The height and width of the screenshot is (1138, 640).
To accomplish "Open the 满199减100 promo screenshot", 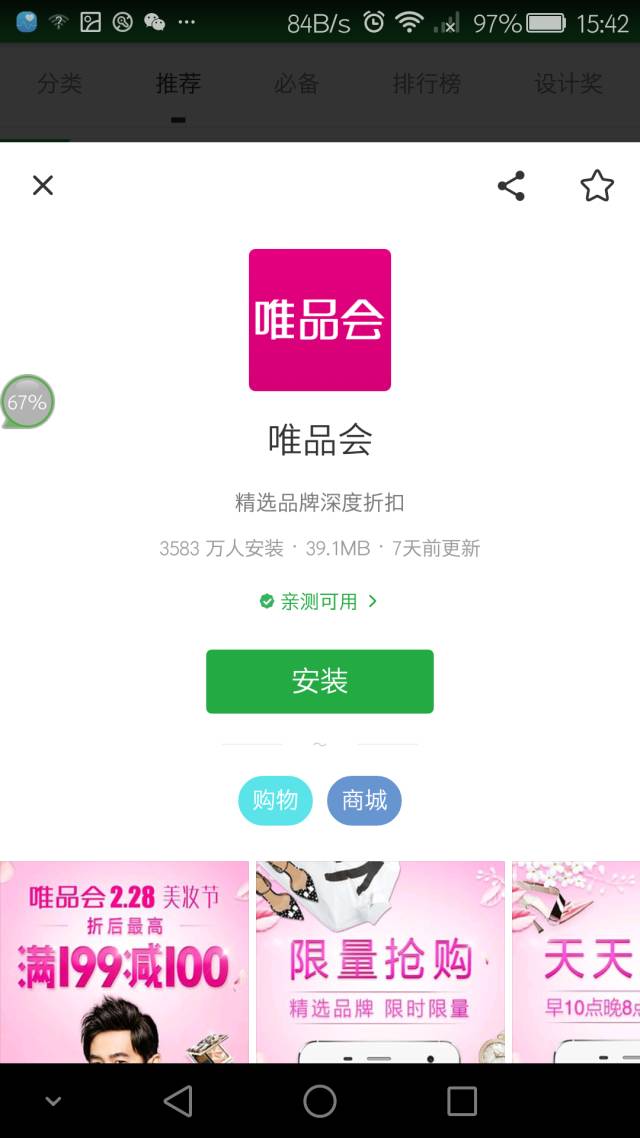I will pos(124,962).
